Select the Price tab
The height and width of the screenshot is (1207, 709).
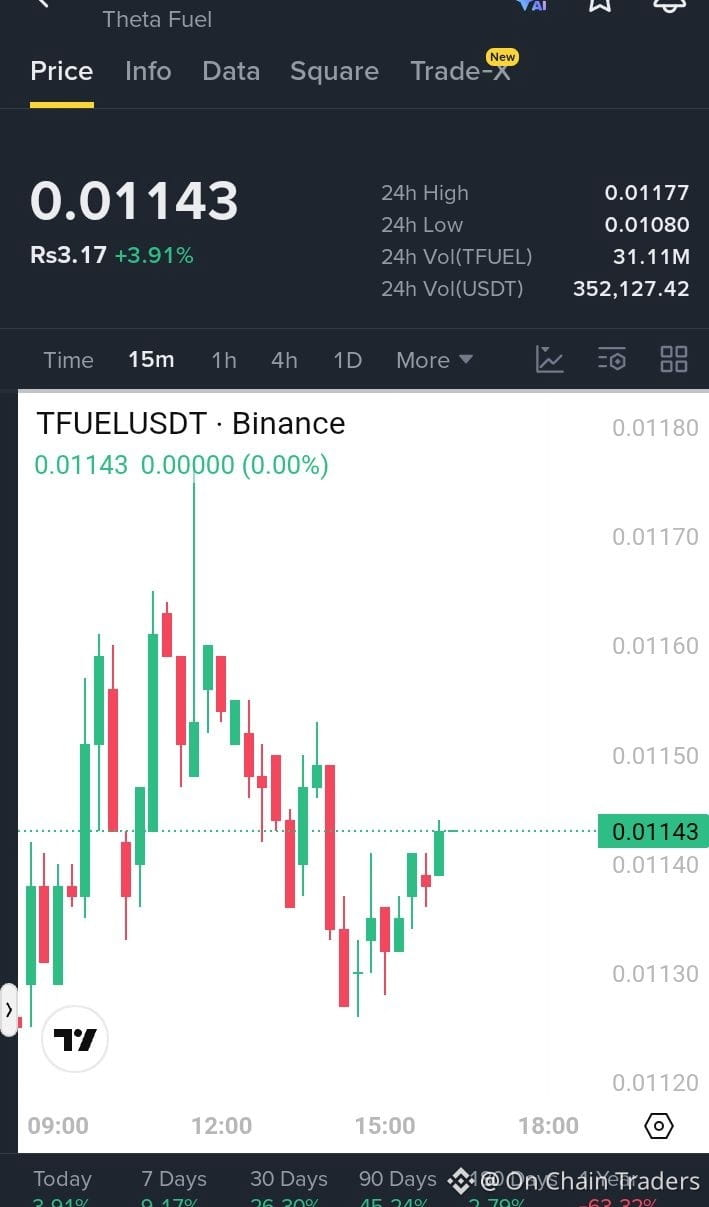(x=62, y=71)
